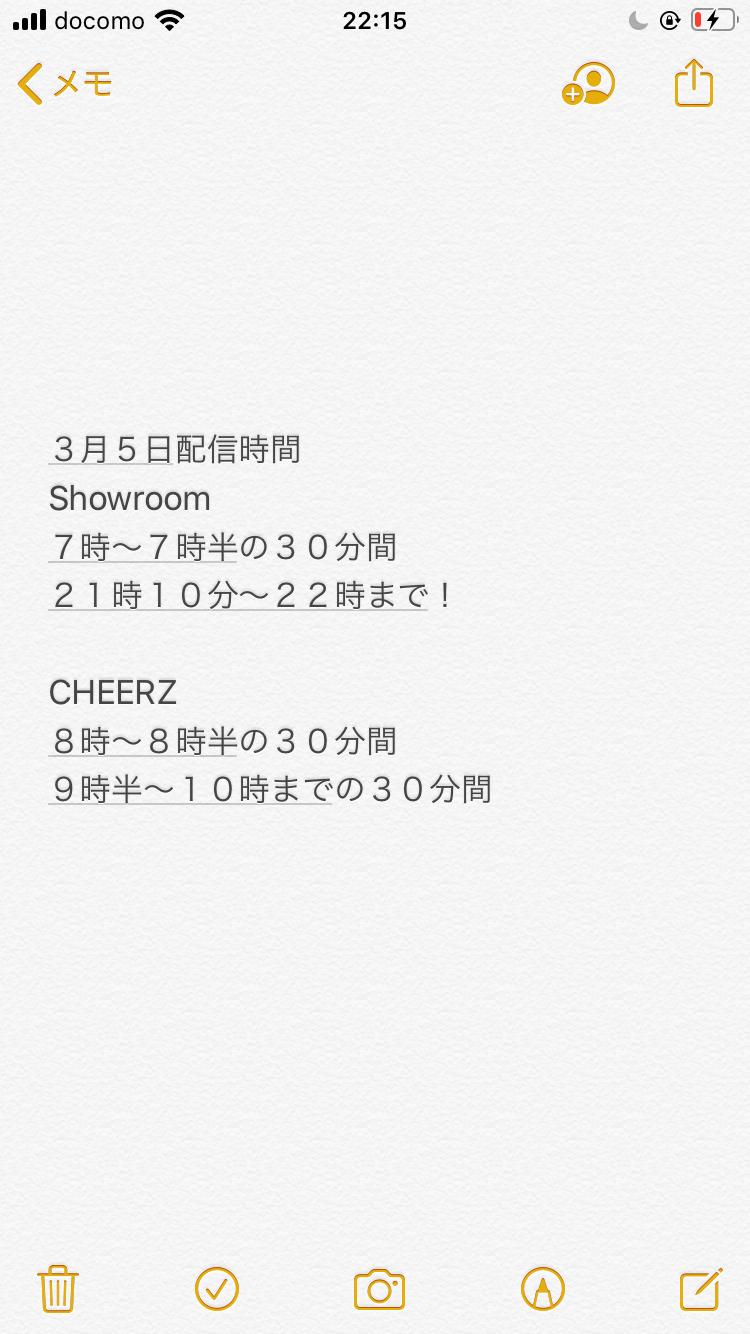Open the markup drawing tool
750x1334 pixels.
click(x=542, y=1288)
